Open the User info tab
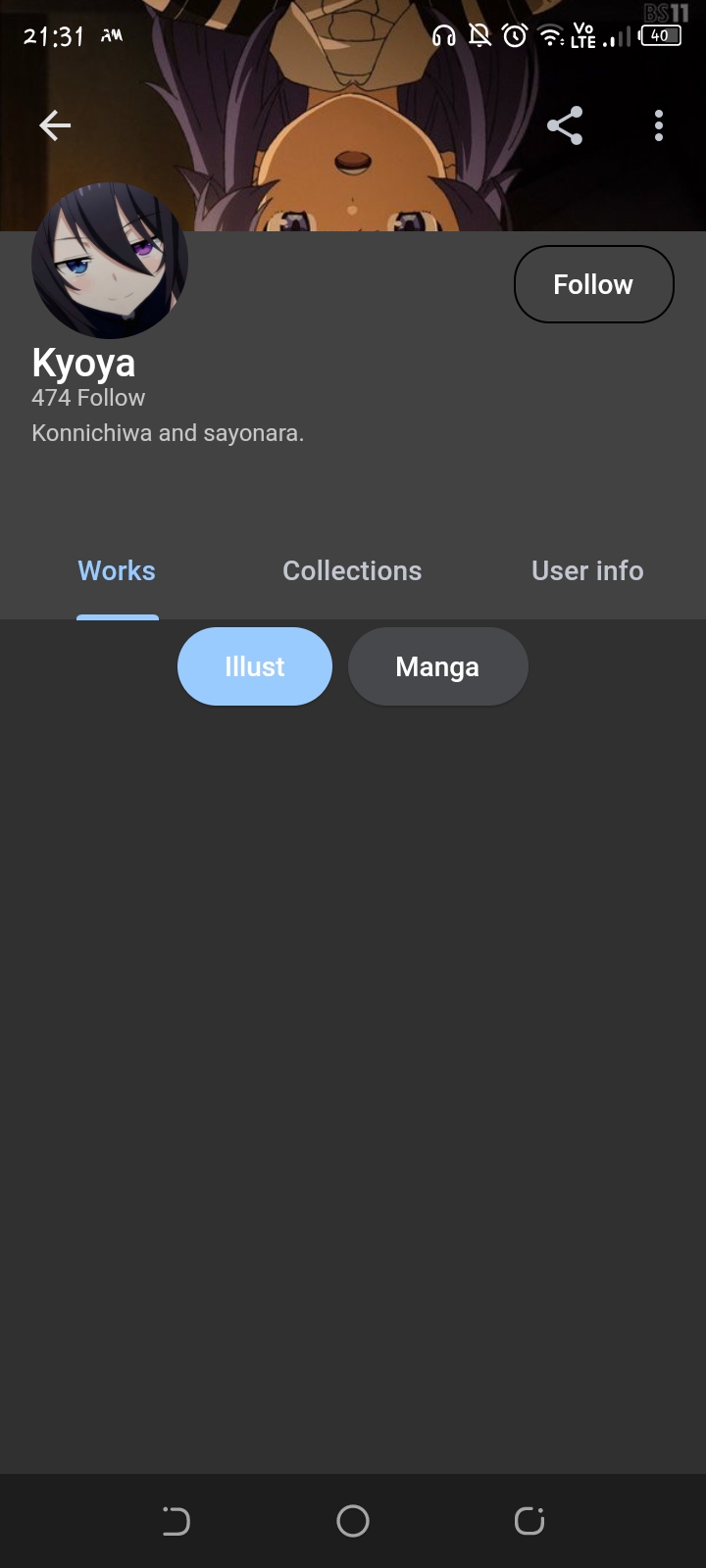 (x=585, y=570)
